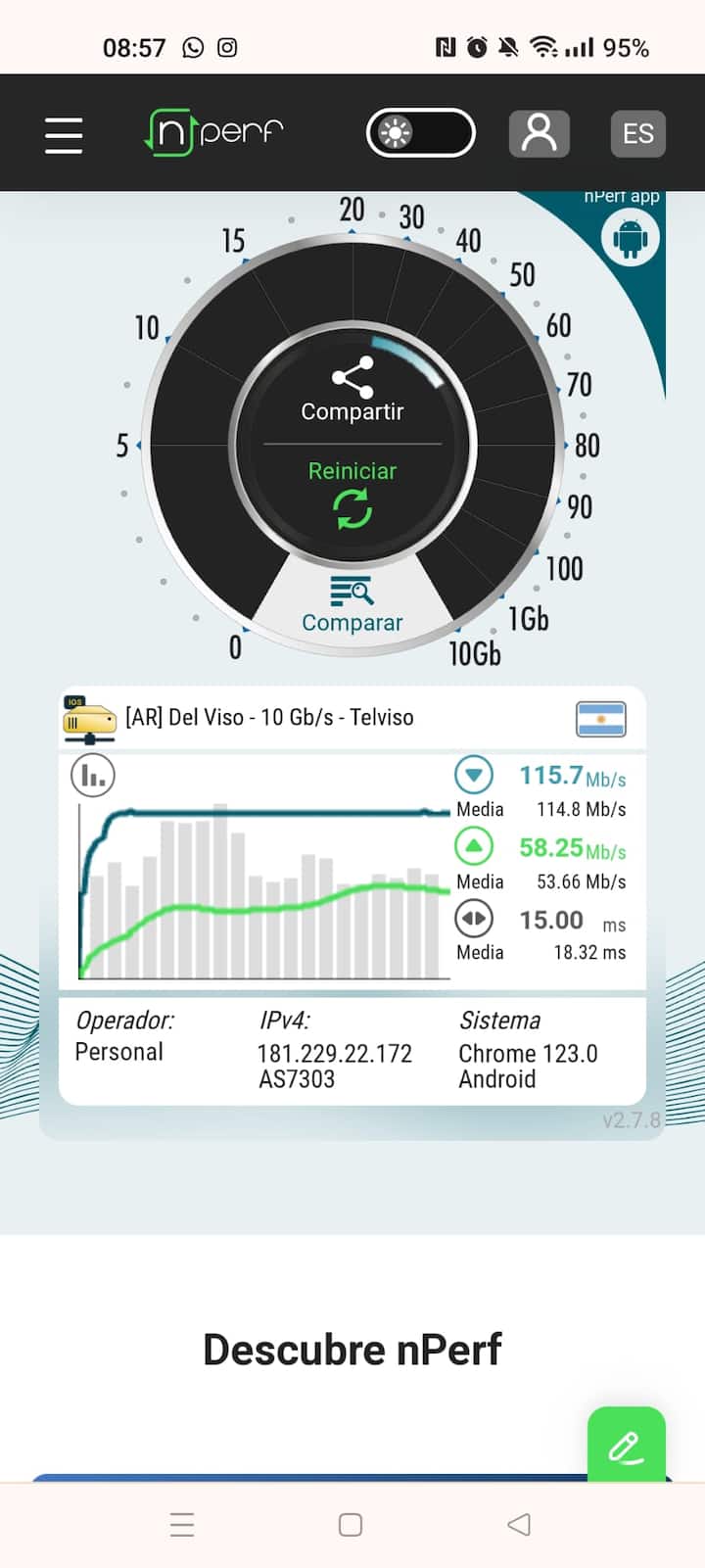Change language with the ES button
Screen dimensions: 705x1568
pyautogui.click(x=637, y=133)
